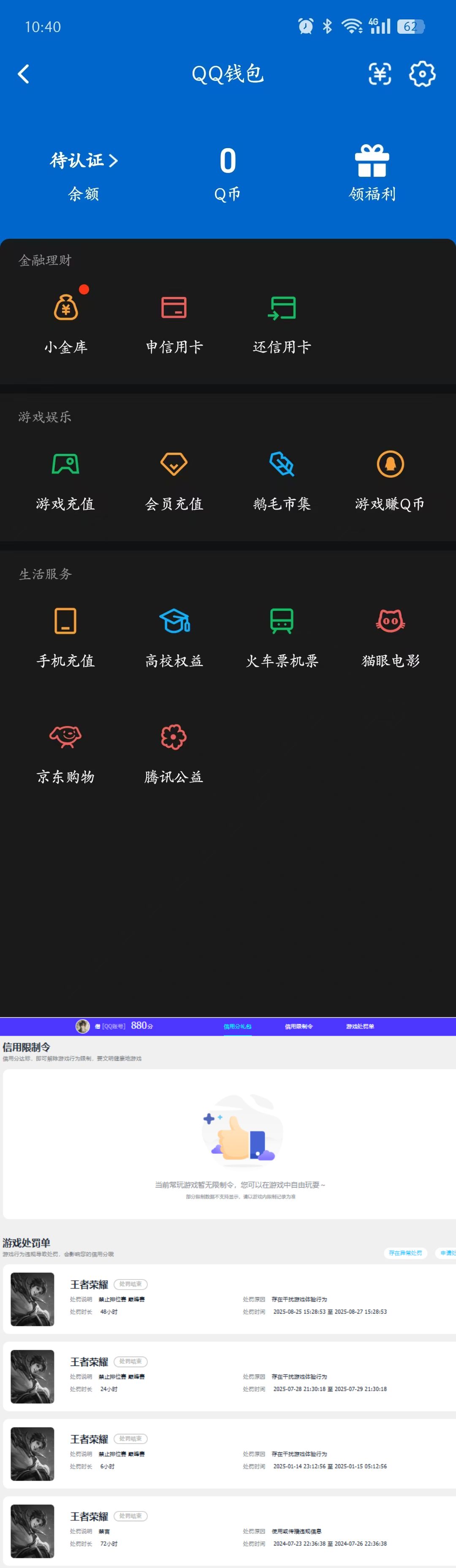Go back from QQ钱包

click(x=24, y=74)
